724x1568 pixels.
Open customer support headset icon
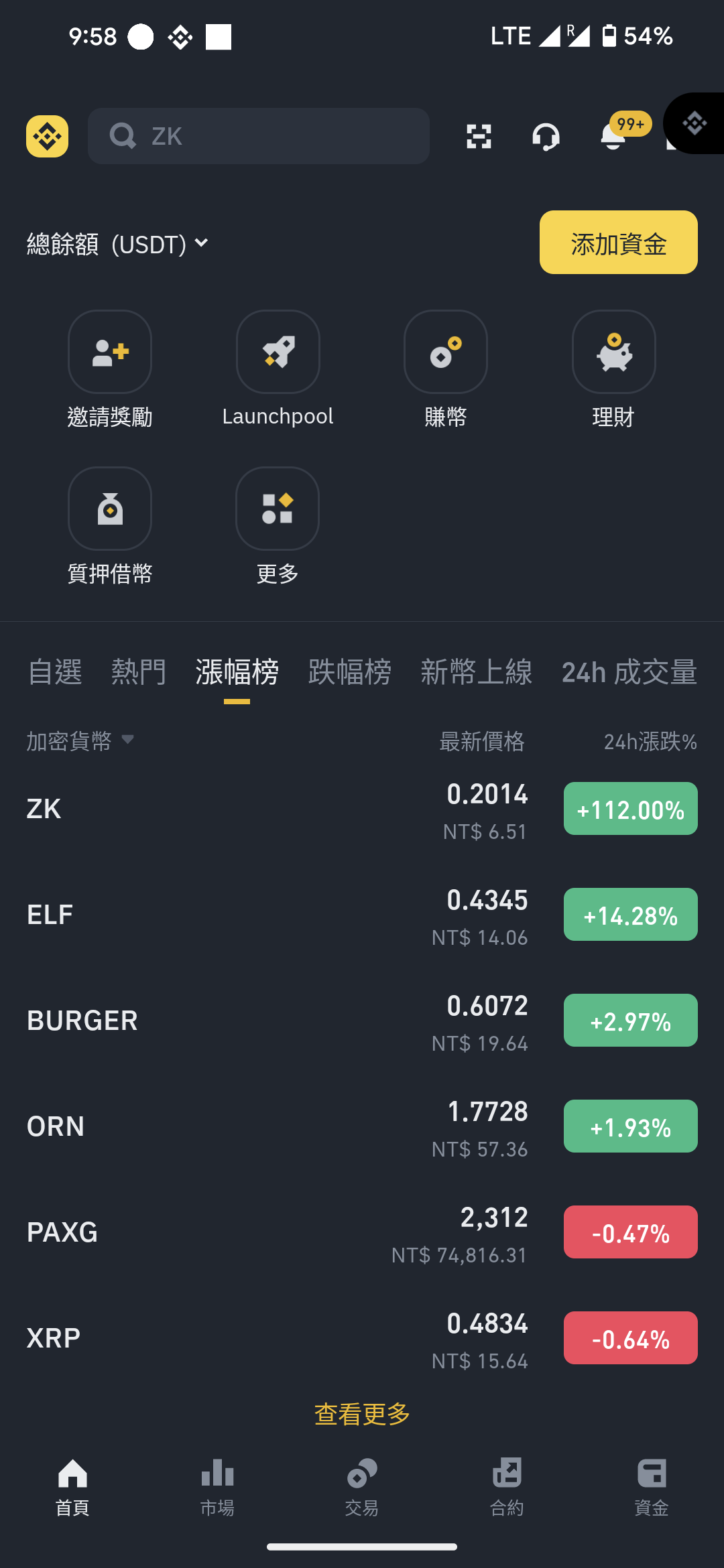point(546,137)
